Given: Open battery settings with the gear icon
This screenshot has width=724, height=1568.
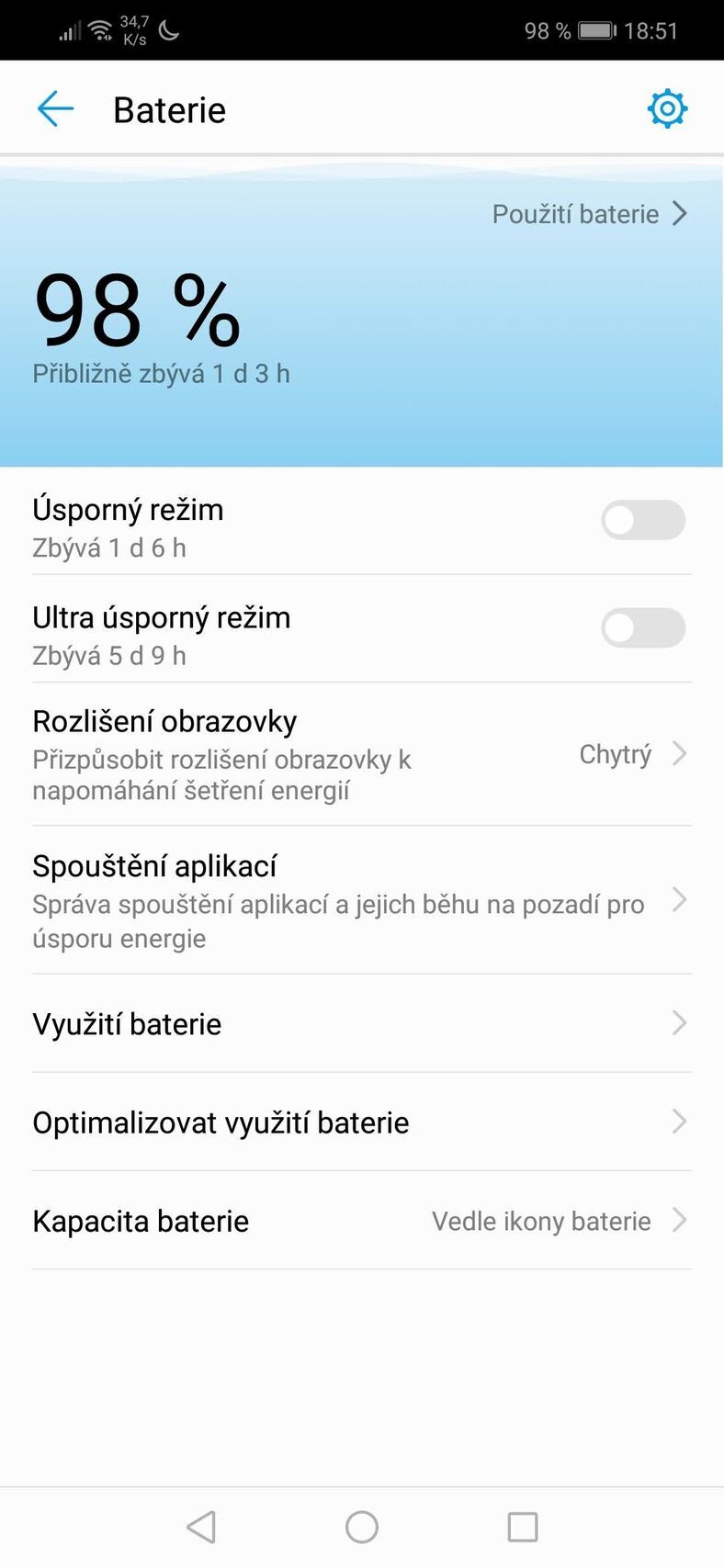Looking at the screenshot, I should click(x=667, y=107).
